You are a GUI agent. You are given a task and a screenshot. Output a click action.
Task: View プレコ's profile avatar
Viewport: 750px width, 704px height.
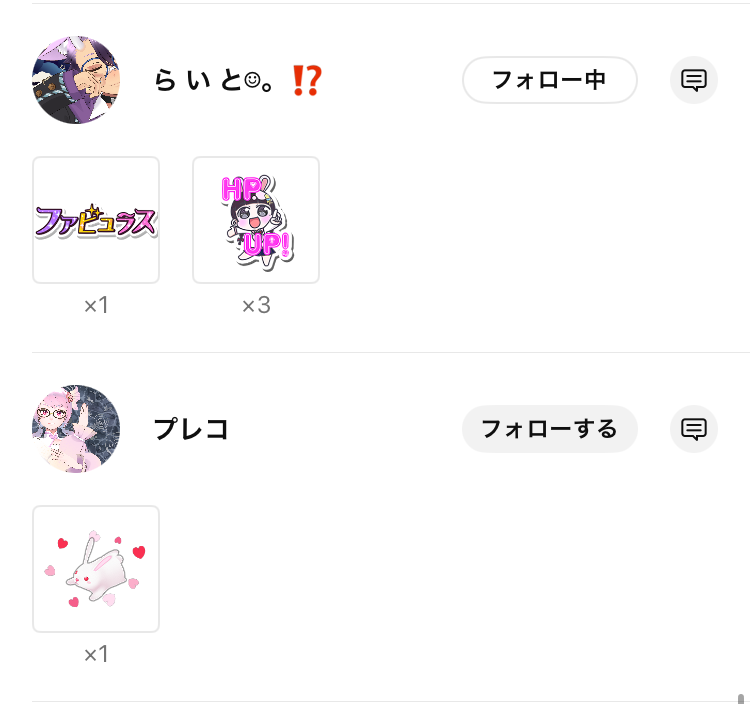[76, 429]
